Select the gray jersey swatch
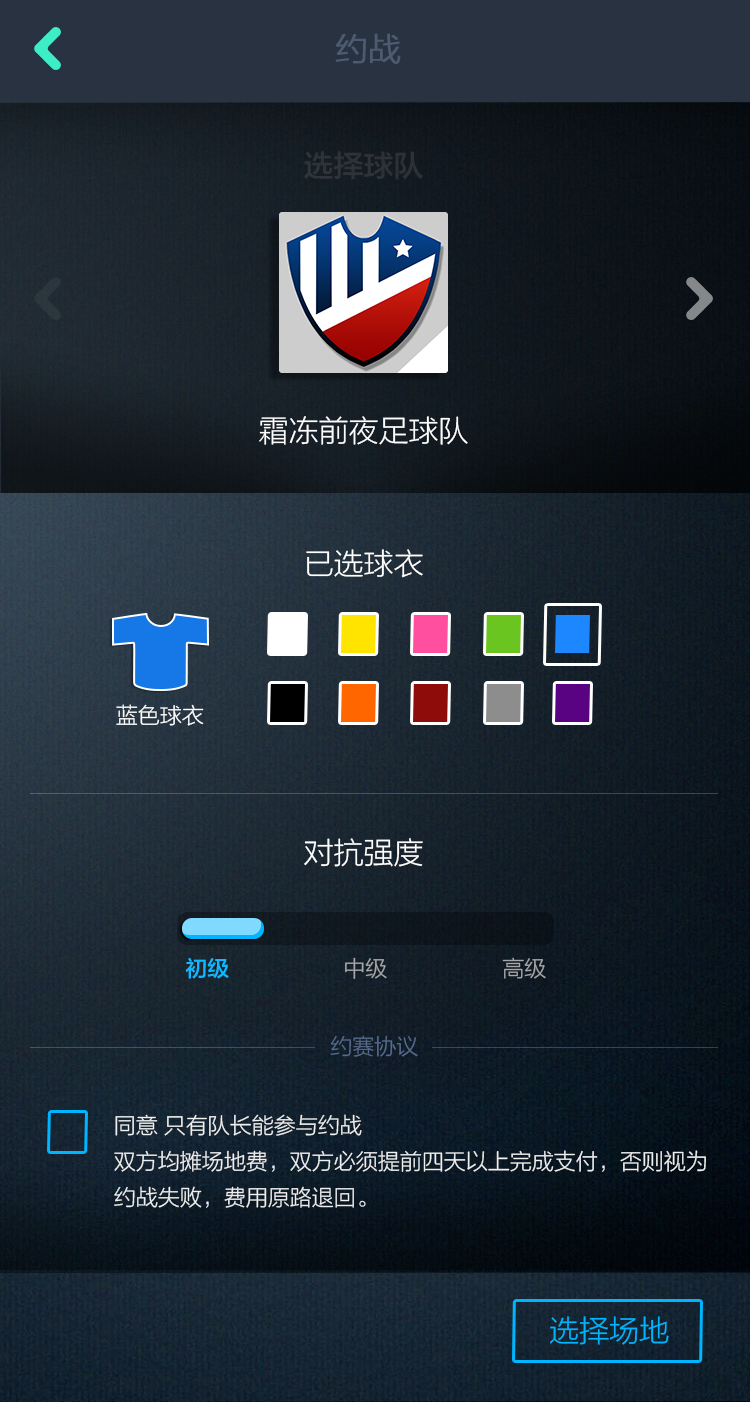Screen dimensions: 750x1402 coord(503,703)
